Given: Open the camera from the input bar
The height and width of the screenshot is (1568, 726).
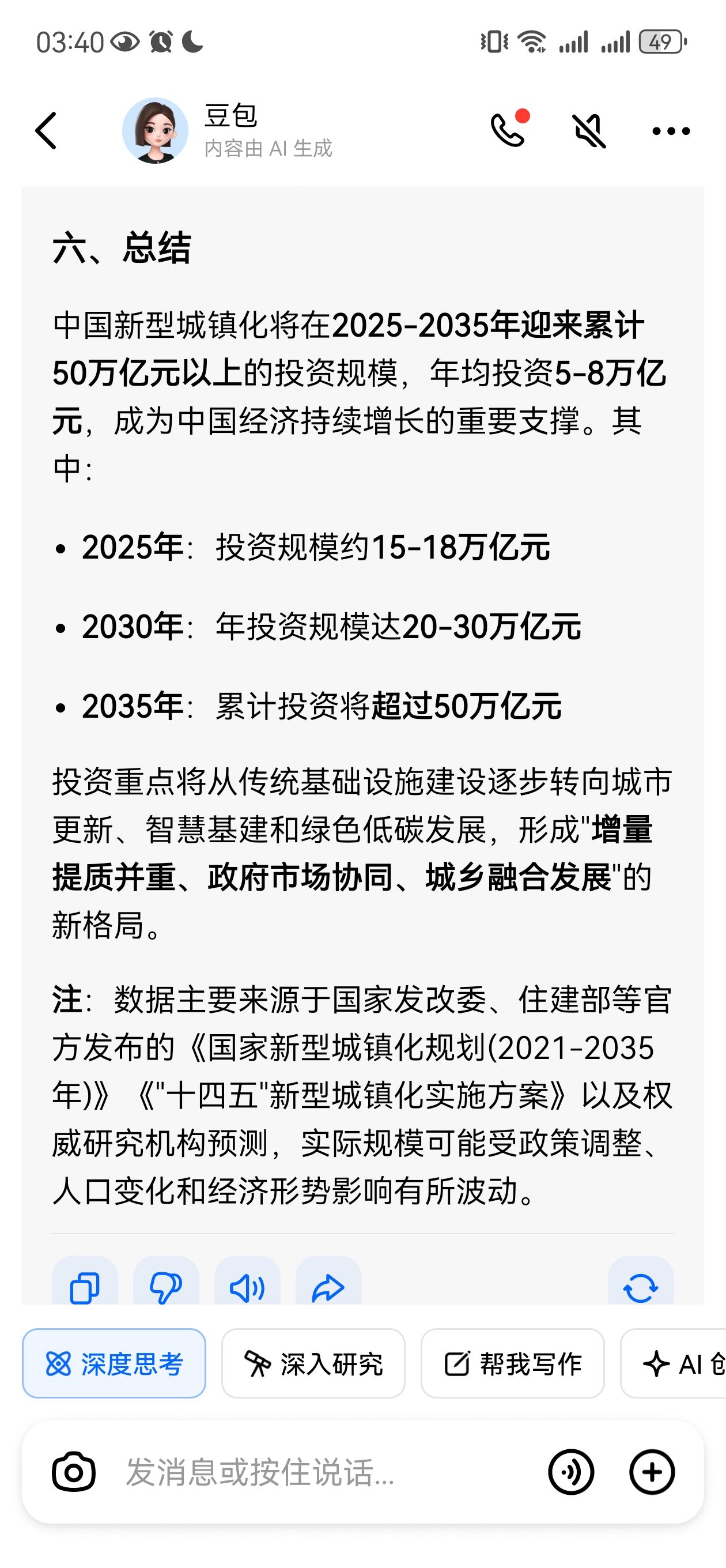Looking at the screenshot, I should (74, 1473).
